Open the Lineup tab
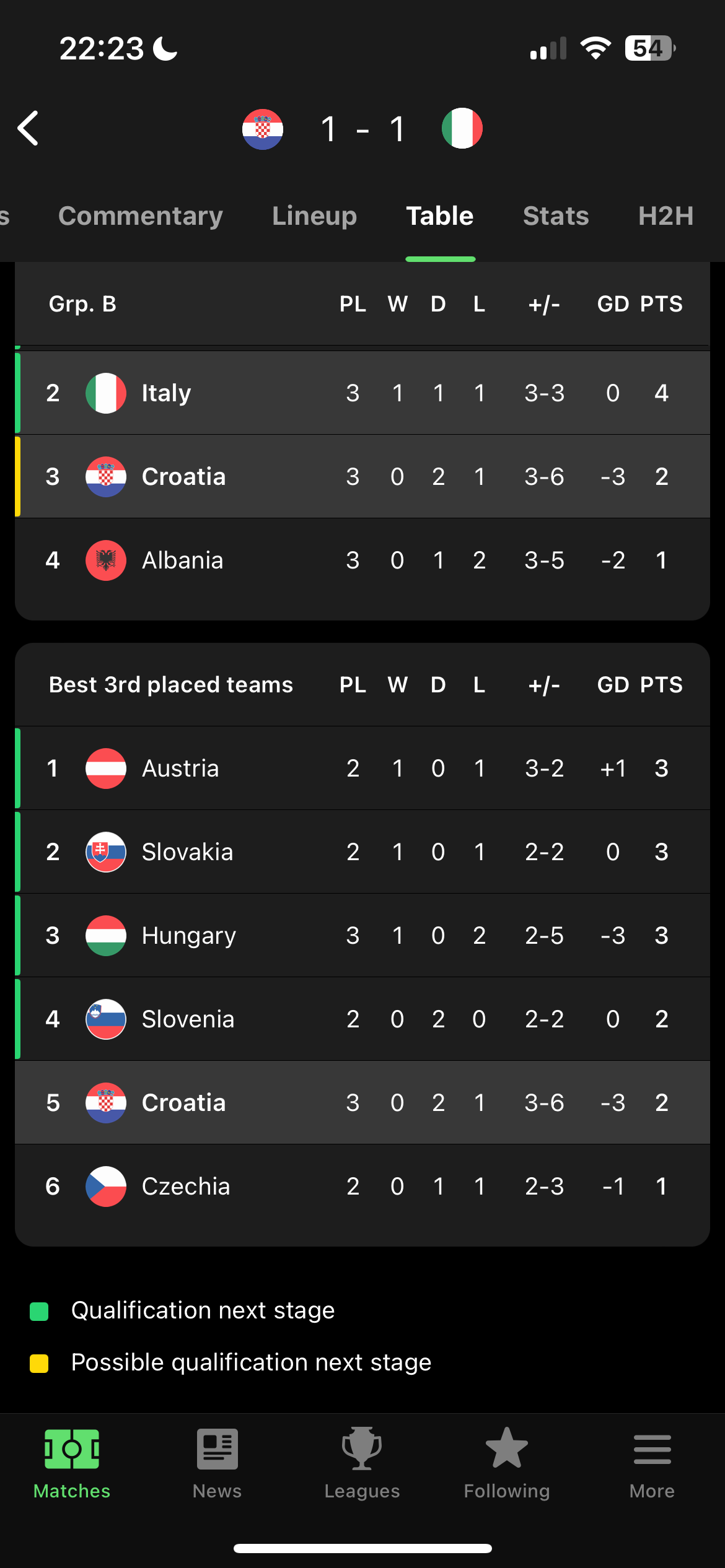Image resolution: width=725 pixels, height=1568 pixels. pos(314,216)
